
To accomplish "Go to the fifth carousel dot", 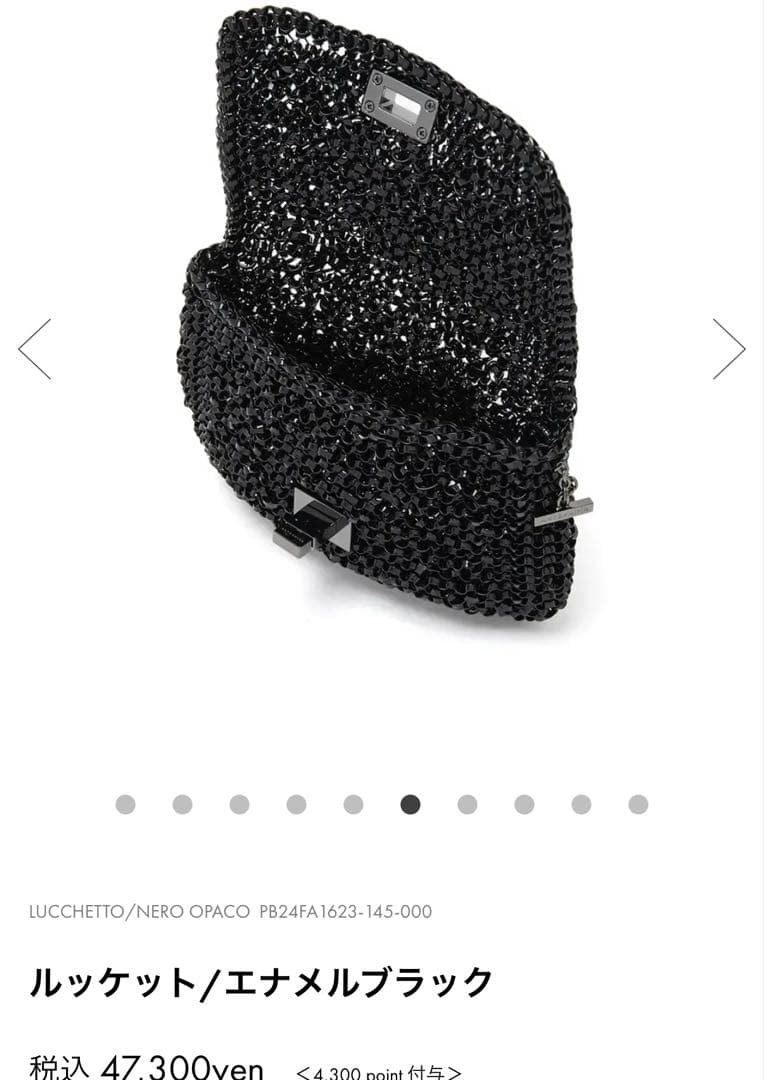I will pos(353,804).
